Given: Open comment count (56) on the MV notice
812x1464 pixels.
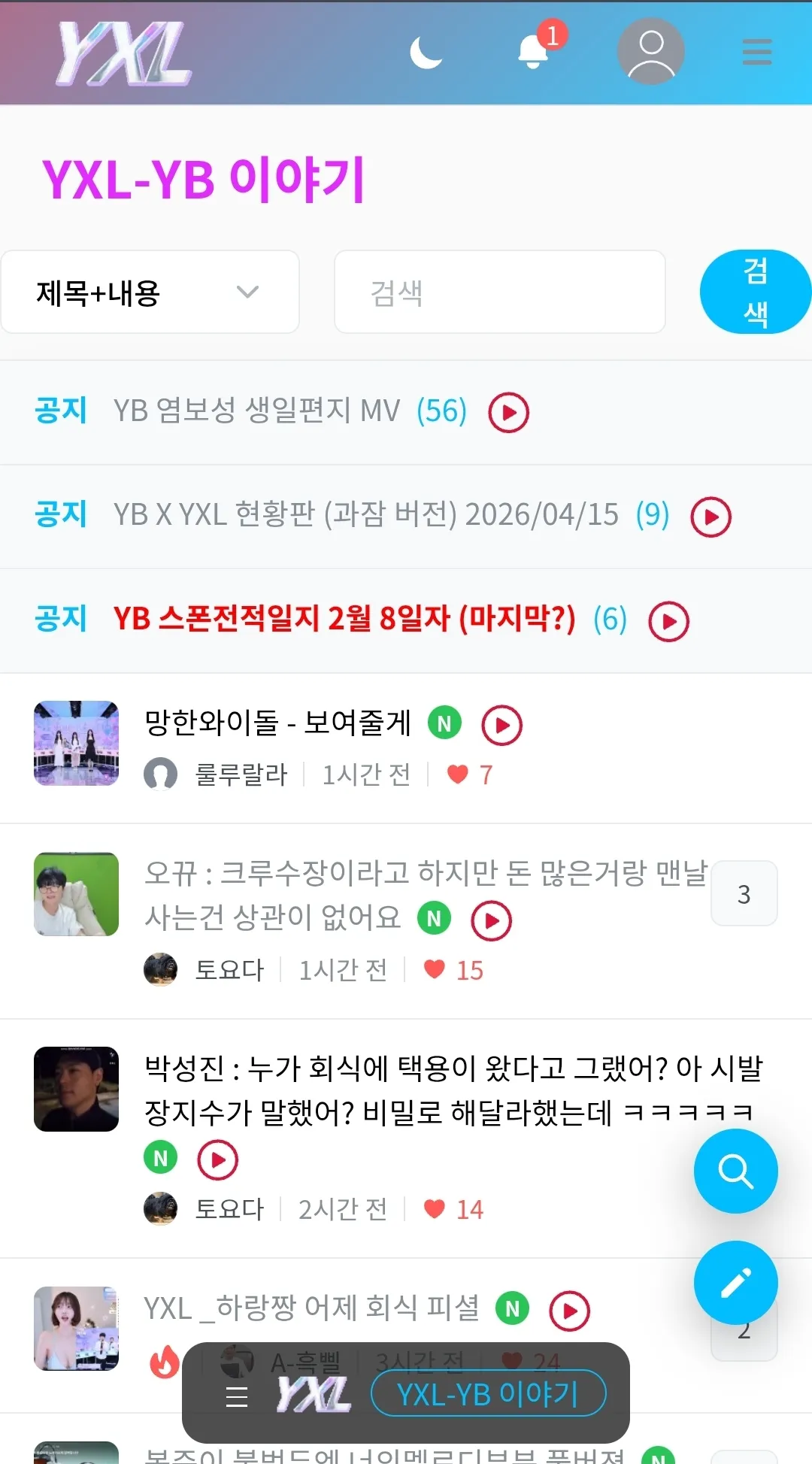Looking at the screenshot, I should tap(442, 412).
